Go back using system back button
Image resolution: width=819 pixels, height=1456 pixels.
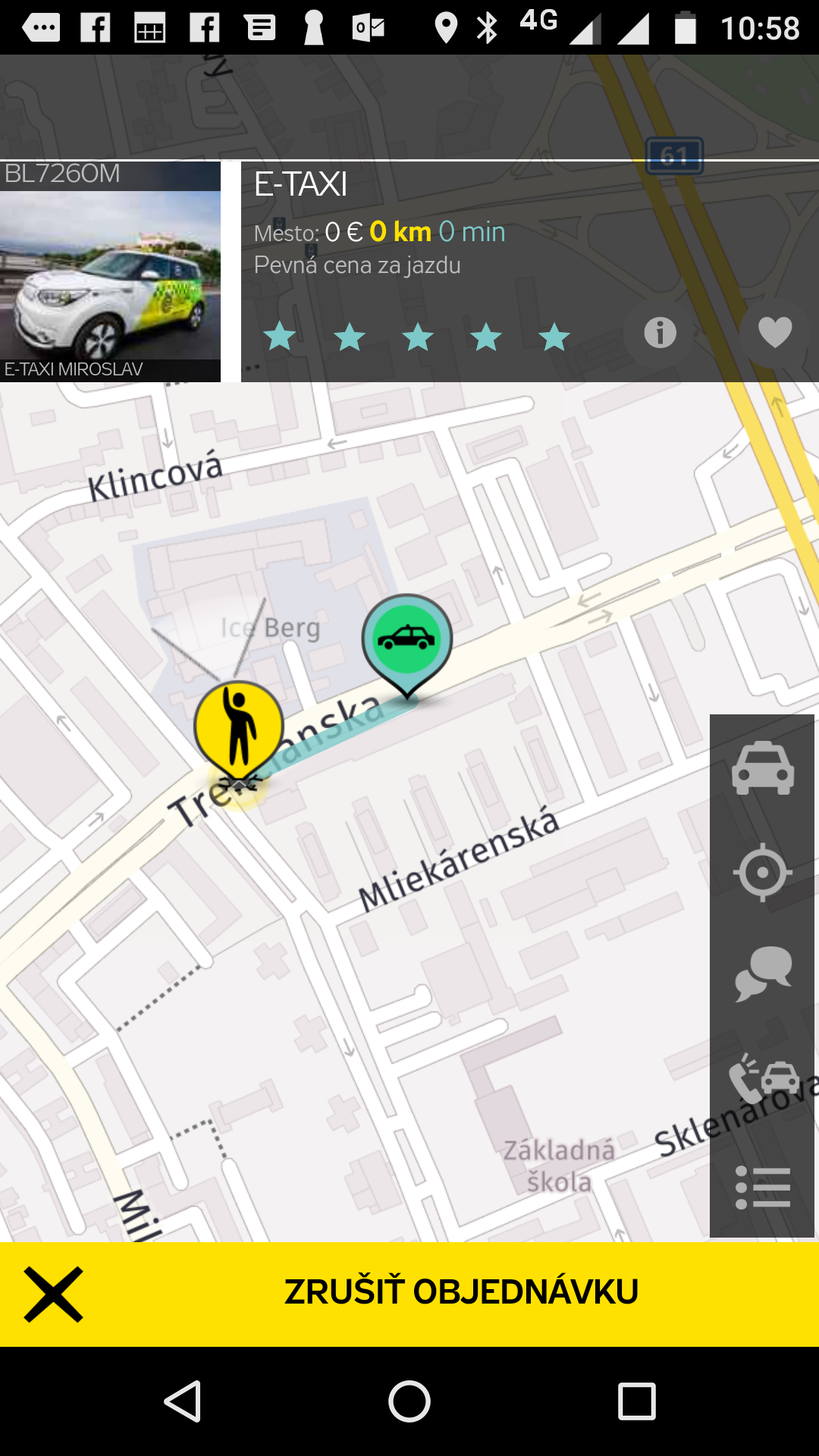(183, 1401)
